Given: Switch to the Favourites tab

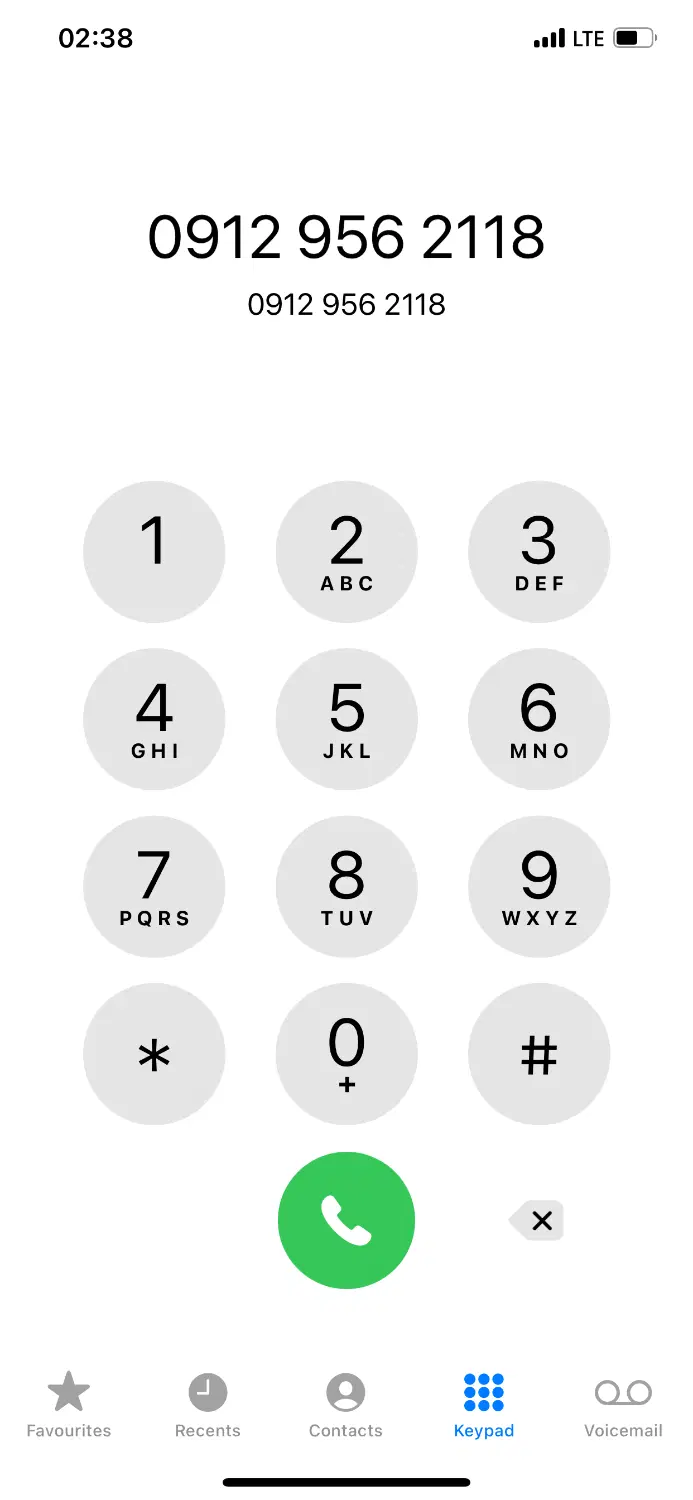Looking at the screenshot, I should click(69, 1404).
